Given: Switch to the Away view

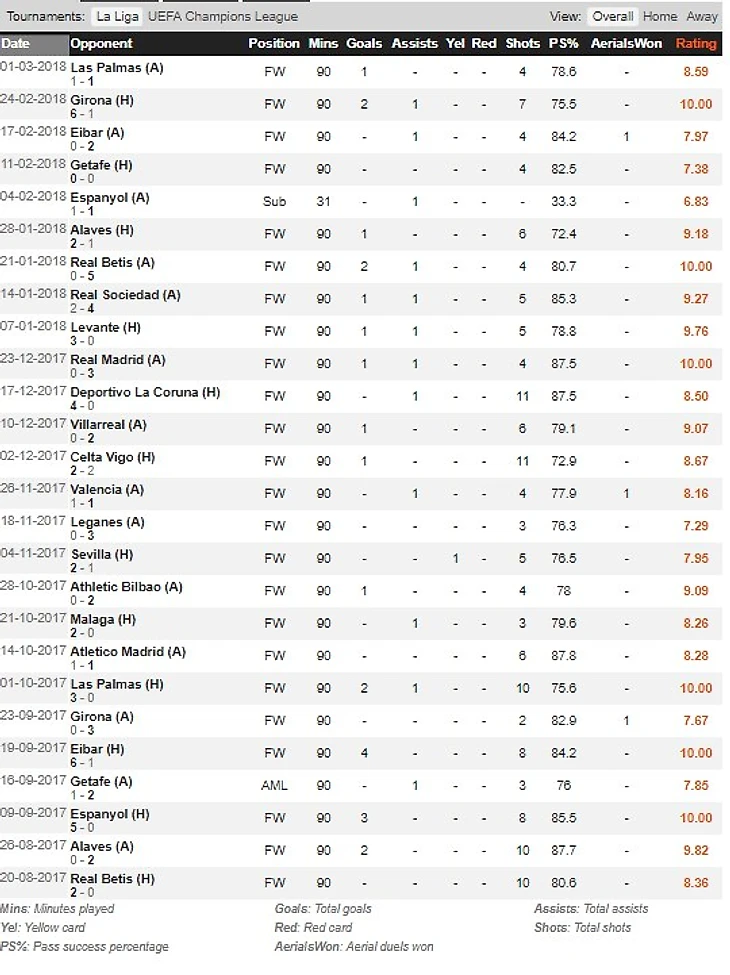Looking at the screenshot, I should coord(702,16).
